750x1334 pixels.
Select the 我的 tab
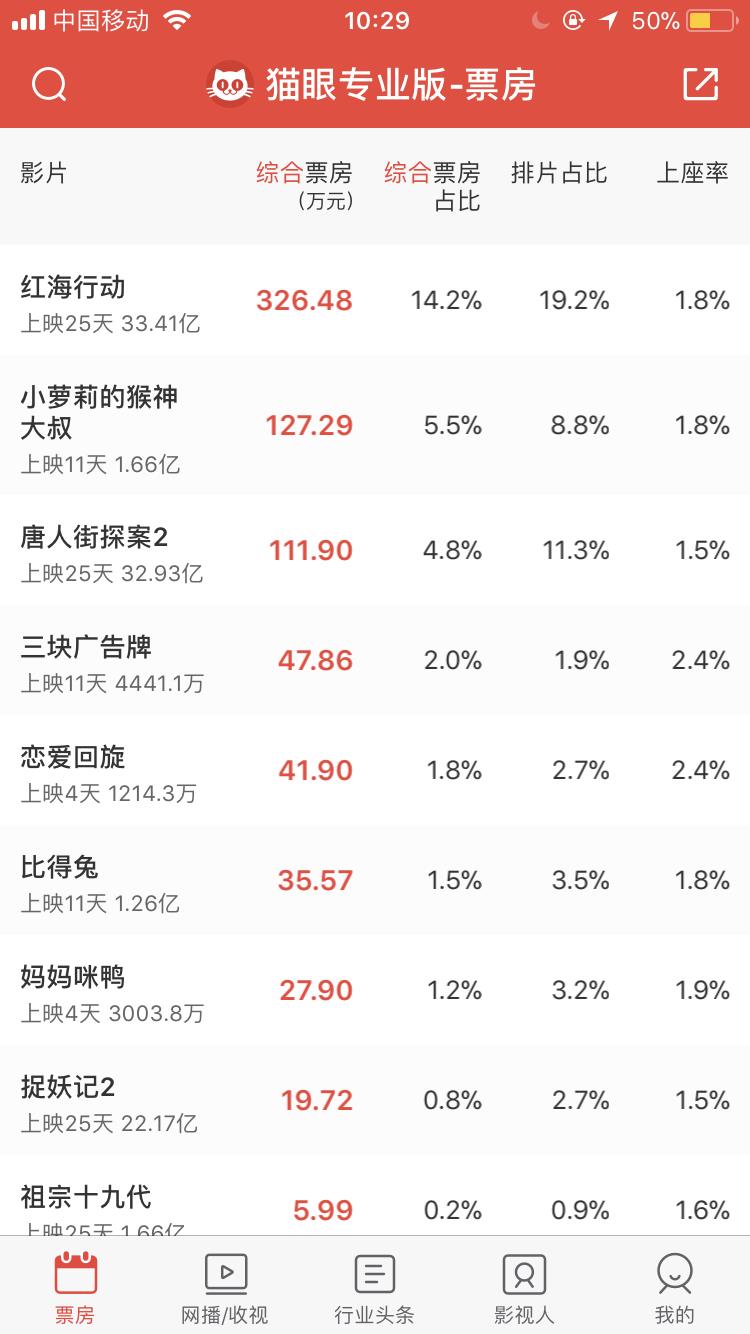[674, 1289]
